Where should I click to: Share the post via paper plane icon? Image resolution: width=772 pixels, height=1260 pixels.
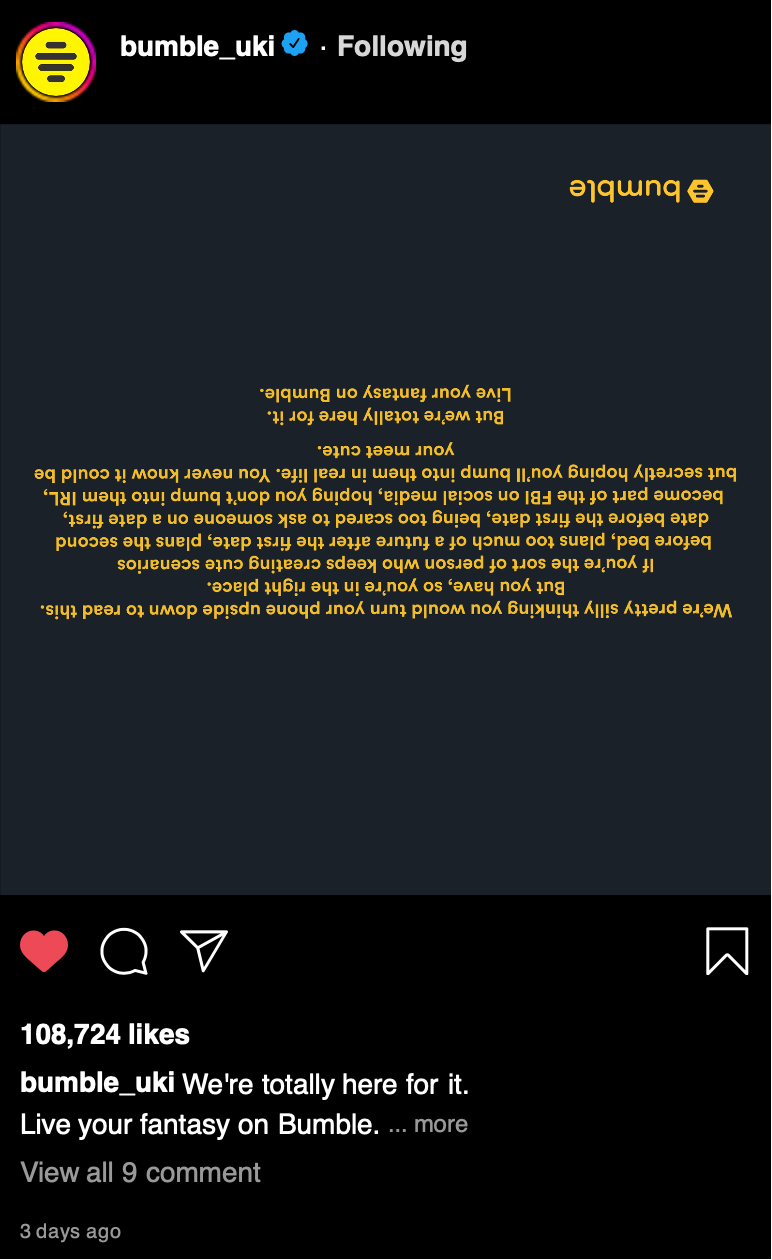click(x=204, y=950)
